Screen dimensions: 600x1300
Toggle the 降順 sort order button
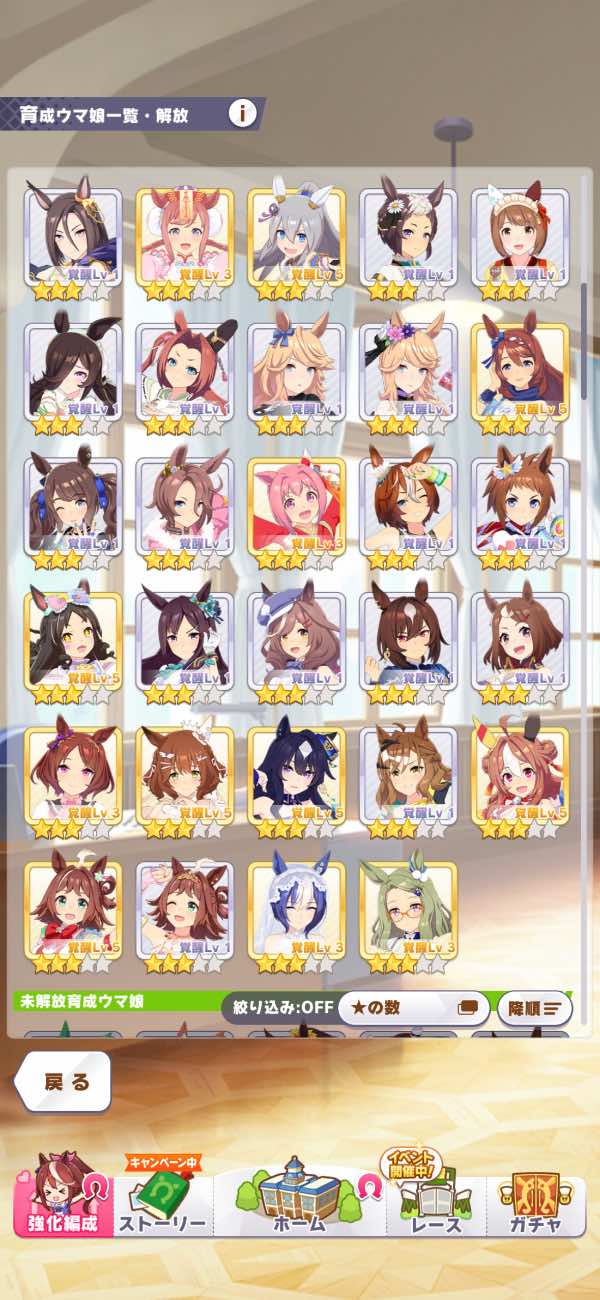[x=534, y=1008]
